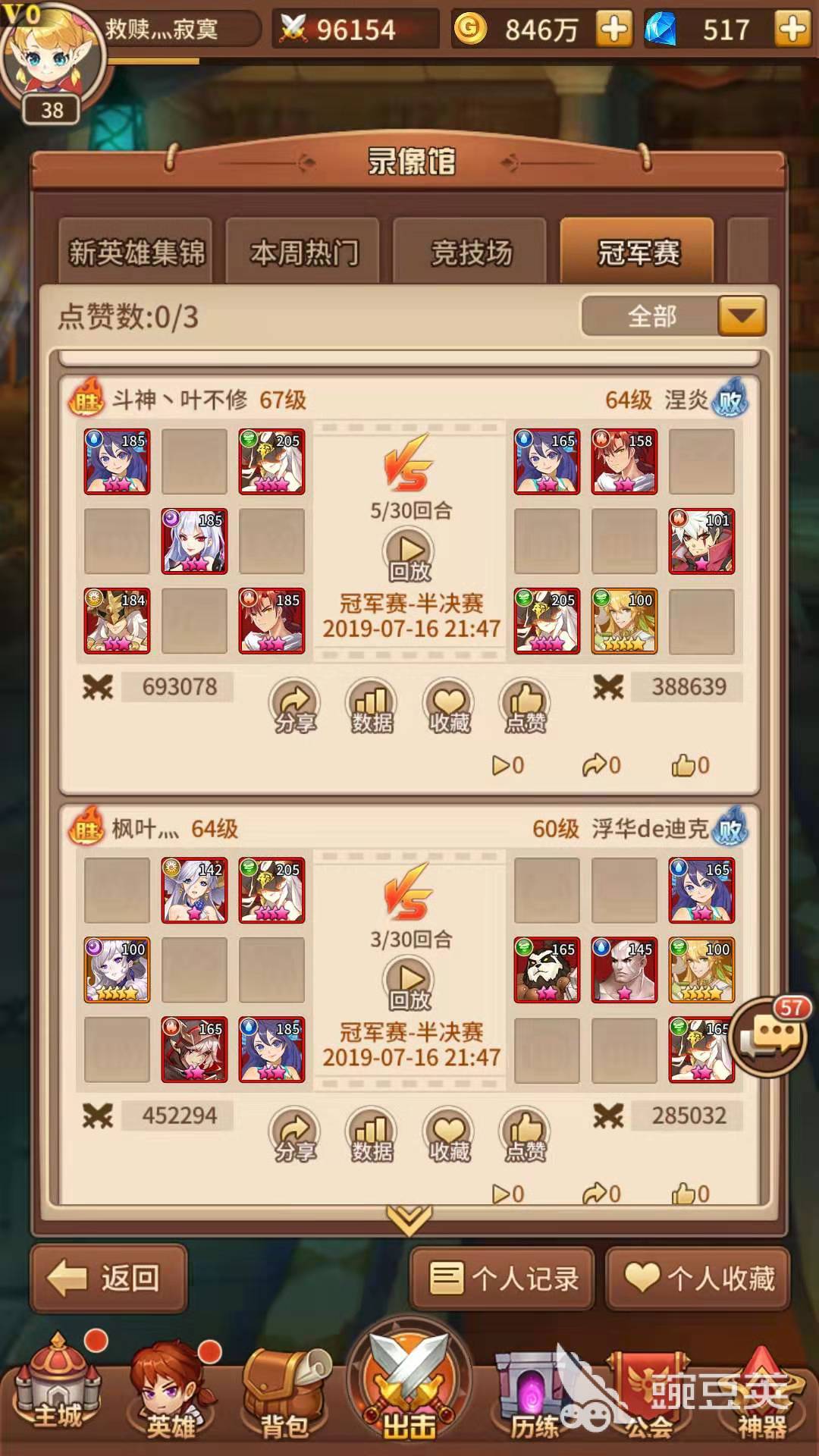The width and height of the screenshot is (819, 1456).
Task: Favorite the 枫叶 match recording
Action: [x=449, y=1135]
